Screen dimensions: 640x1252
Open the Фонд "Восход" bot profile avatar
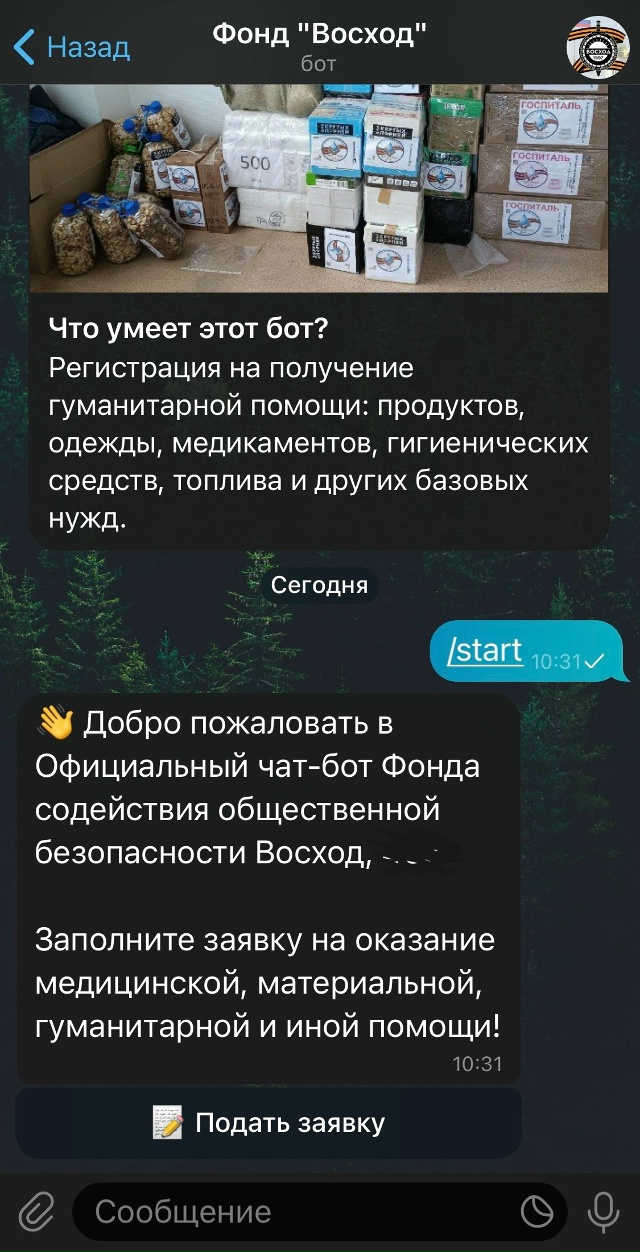(x=597, y=46)
